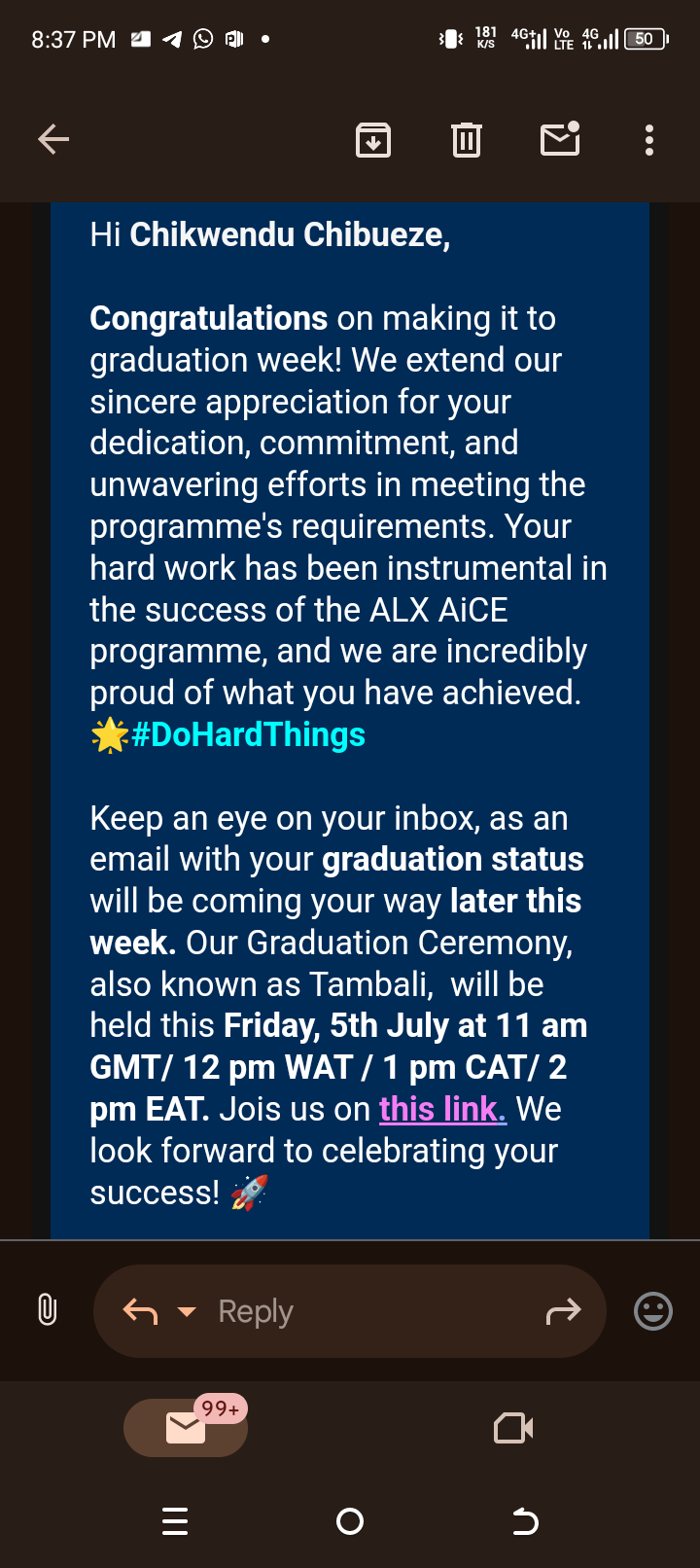The width and height of the screenshot is (700, 1568).
Task: Expand the reply type dropdown arrow
Action: click(187, 1312)
